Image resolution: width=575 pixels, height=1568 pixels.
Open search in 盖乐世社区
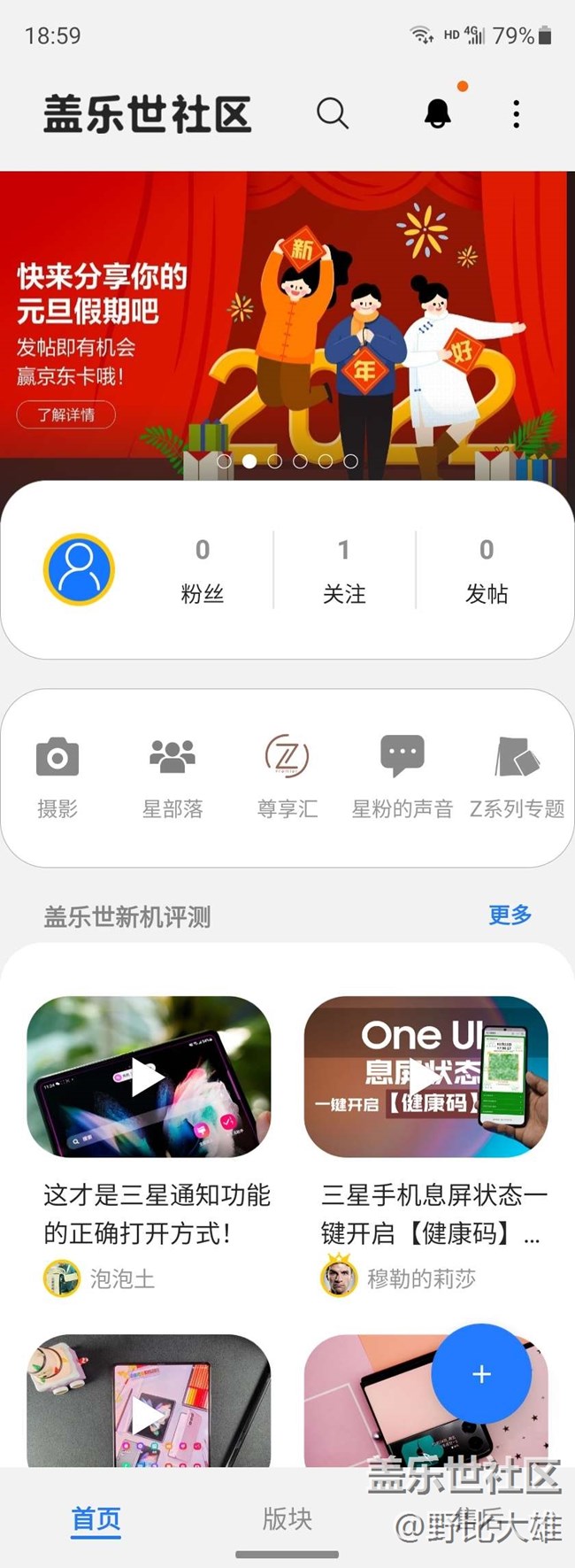[333, 113]
